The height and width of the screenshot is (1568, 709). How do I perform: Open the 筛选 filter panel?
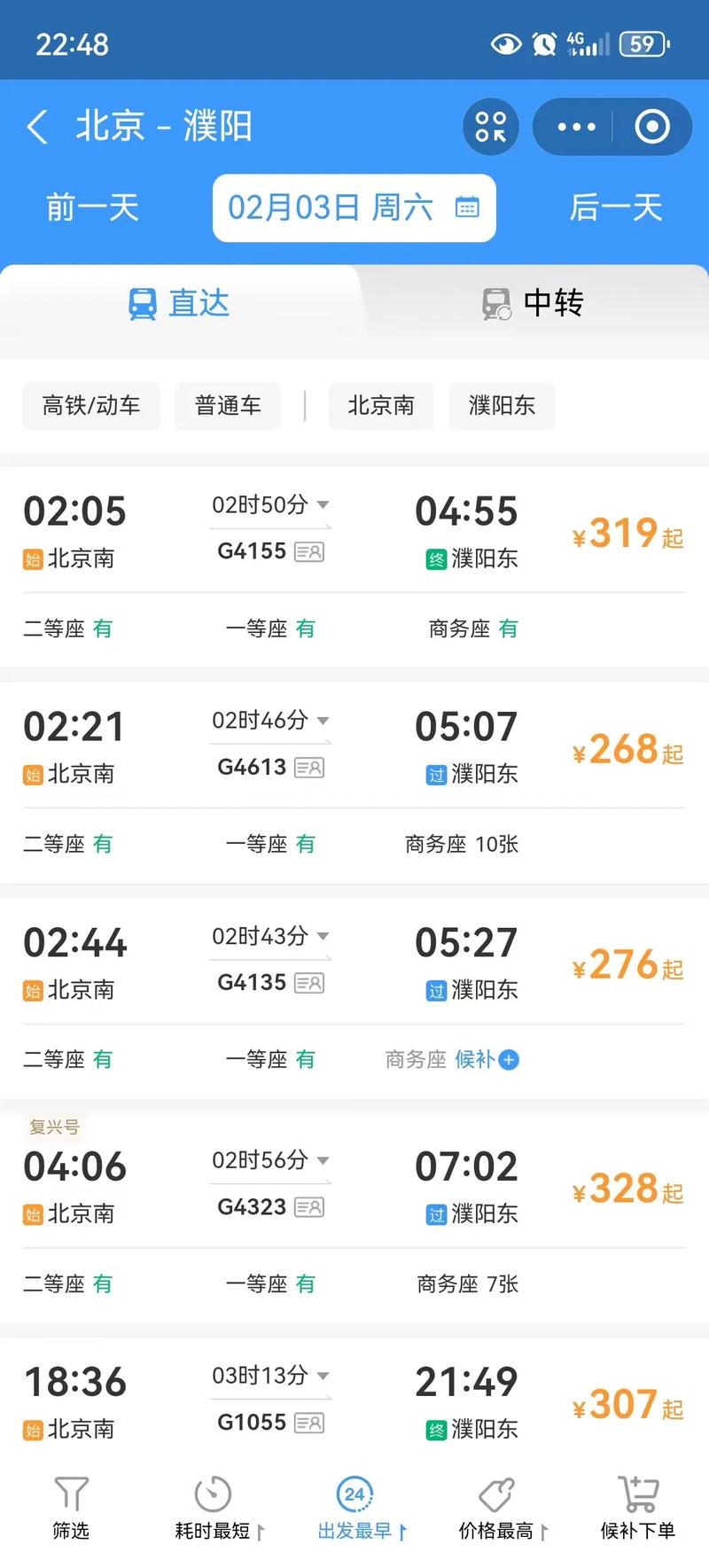pos(71,1507)
